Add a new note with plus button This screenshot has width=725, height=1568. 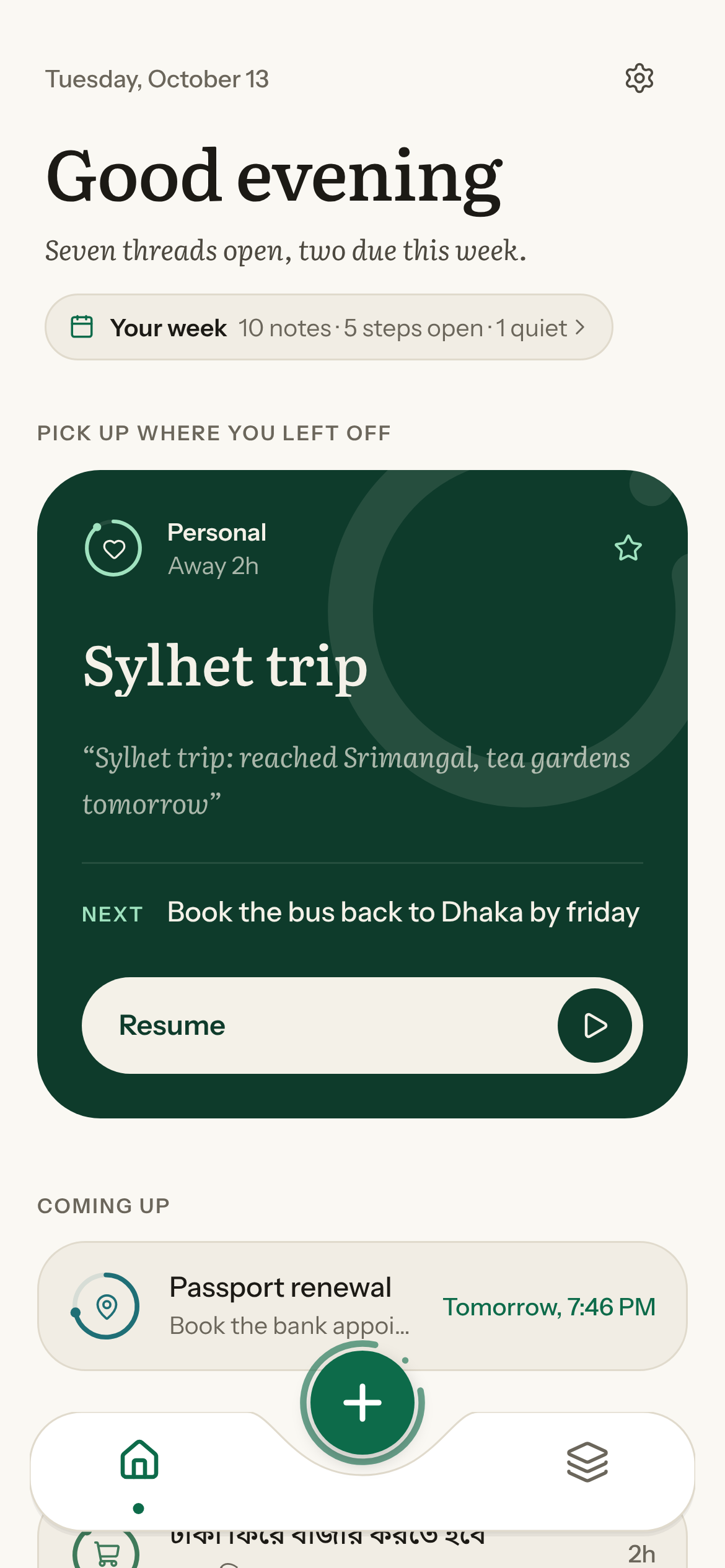pyautogui.click(x=362, y=1403)
